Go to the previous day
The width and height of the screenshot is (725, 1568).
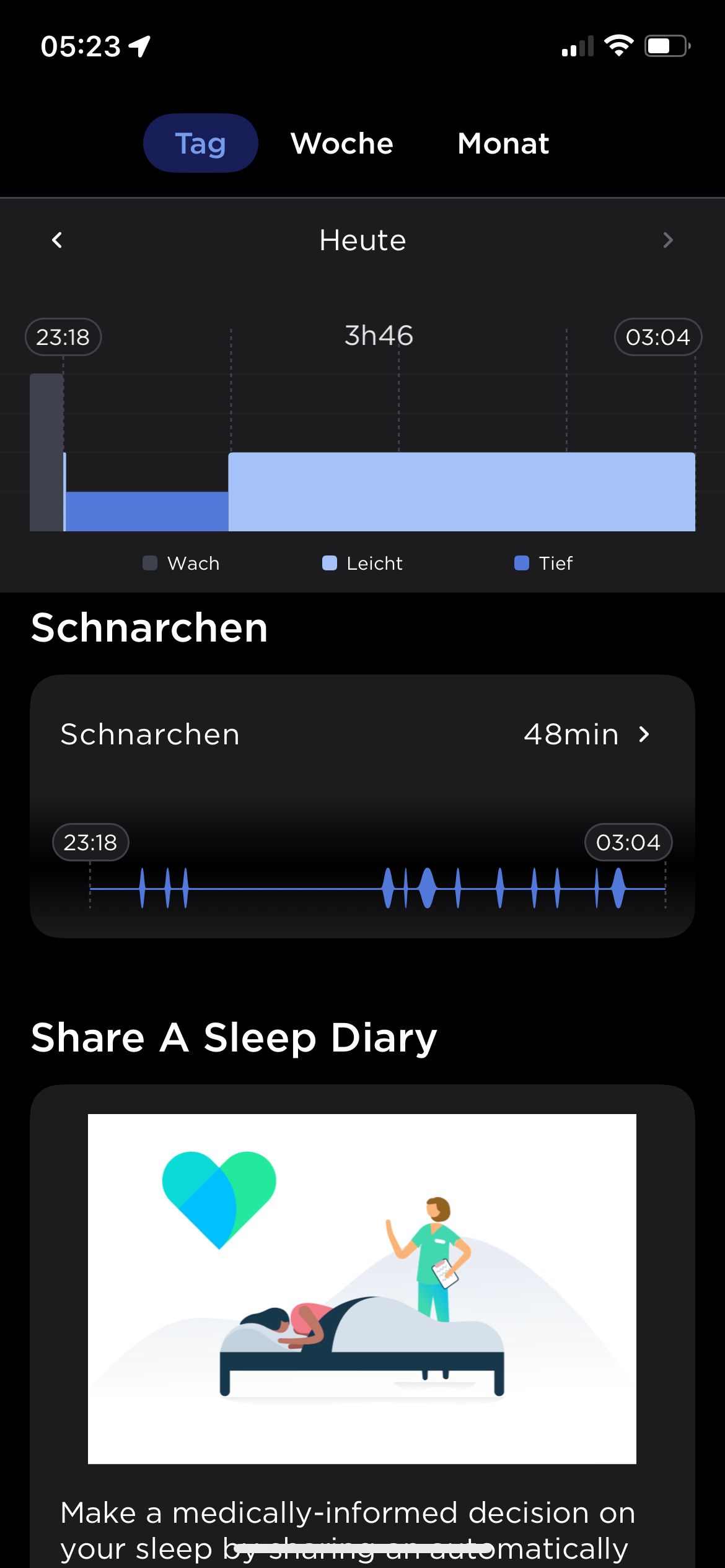[57, 240]
